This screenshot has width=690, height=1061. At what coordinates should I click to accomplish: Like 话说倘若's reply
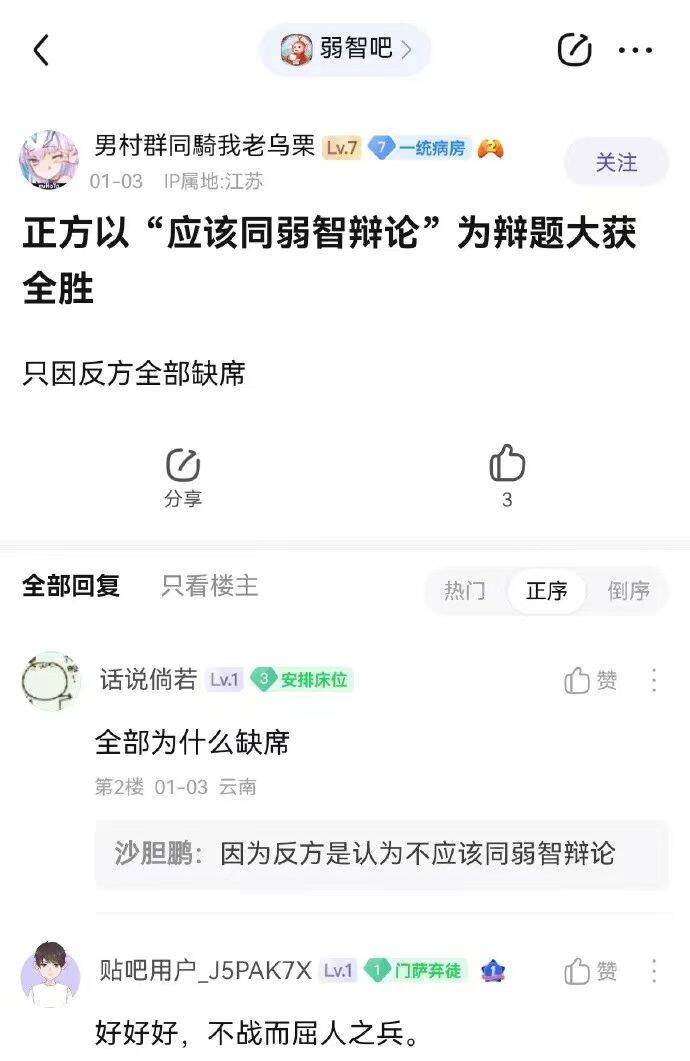coord(590,681)
